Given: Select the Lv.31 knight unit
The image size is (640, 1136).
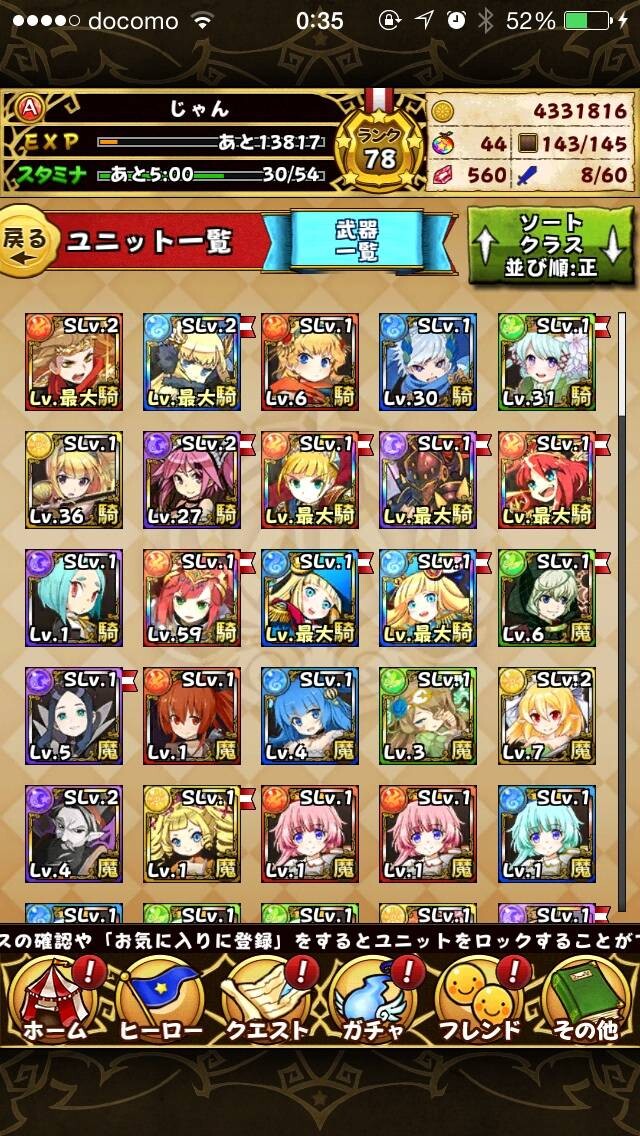Looking at the screenshot, I should click(x=547, y=362).
